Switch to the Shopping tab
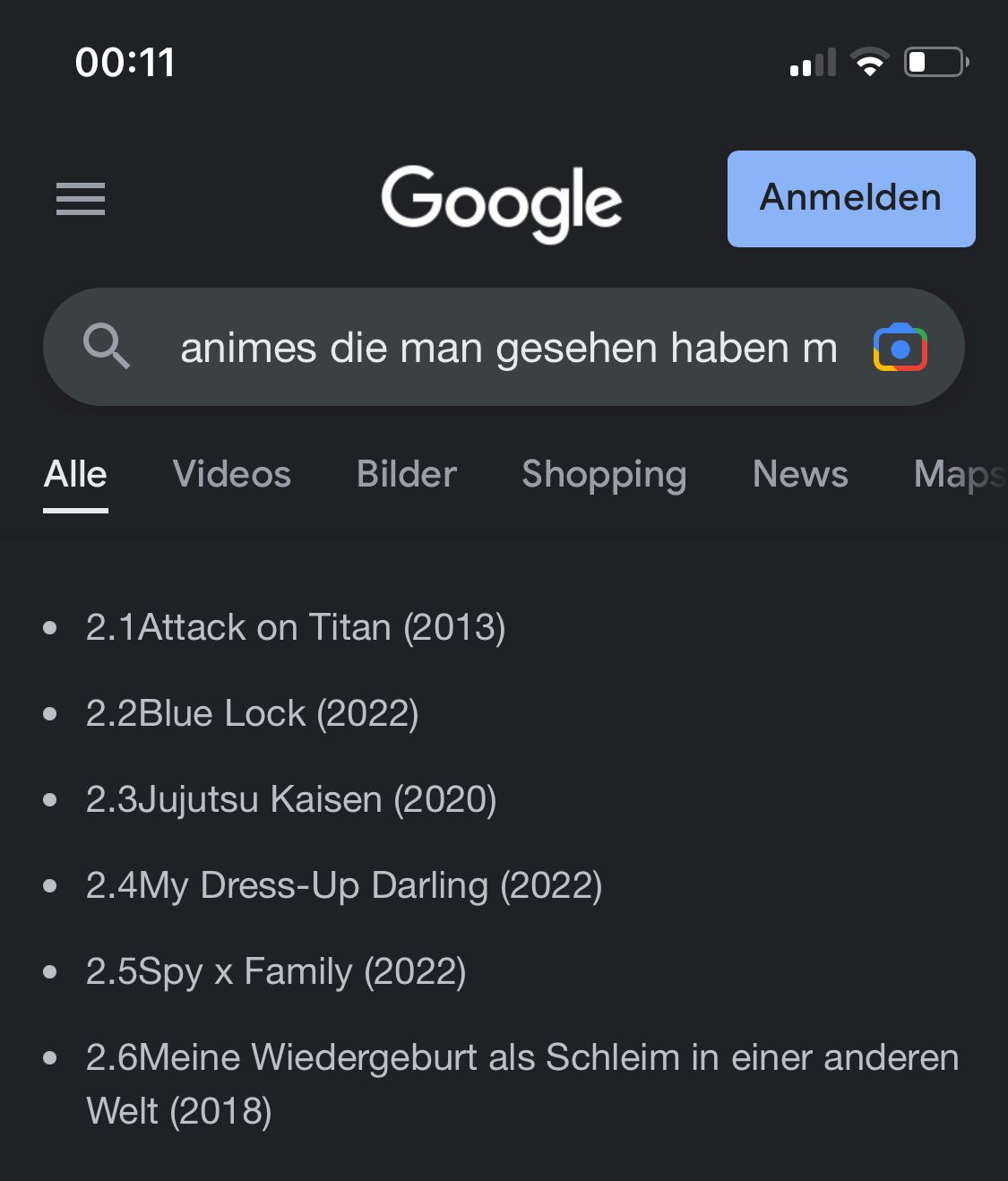Image resolution: width=1008 pixels, height=1181 pixels. 604,474
